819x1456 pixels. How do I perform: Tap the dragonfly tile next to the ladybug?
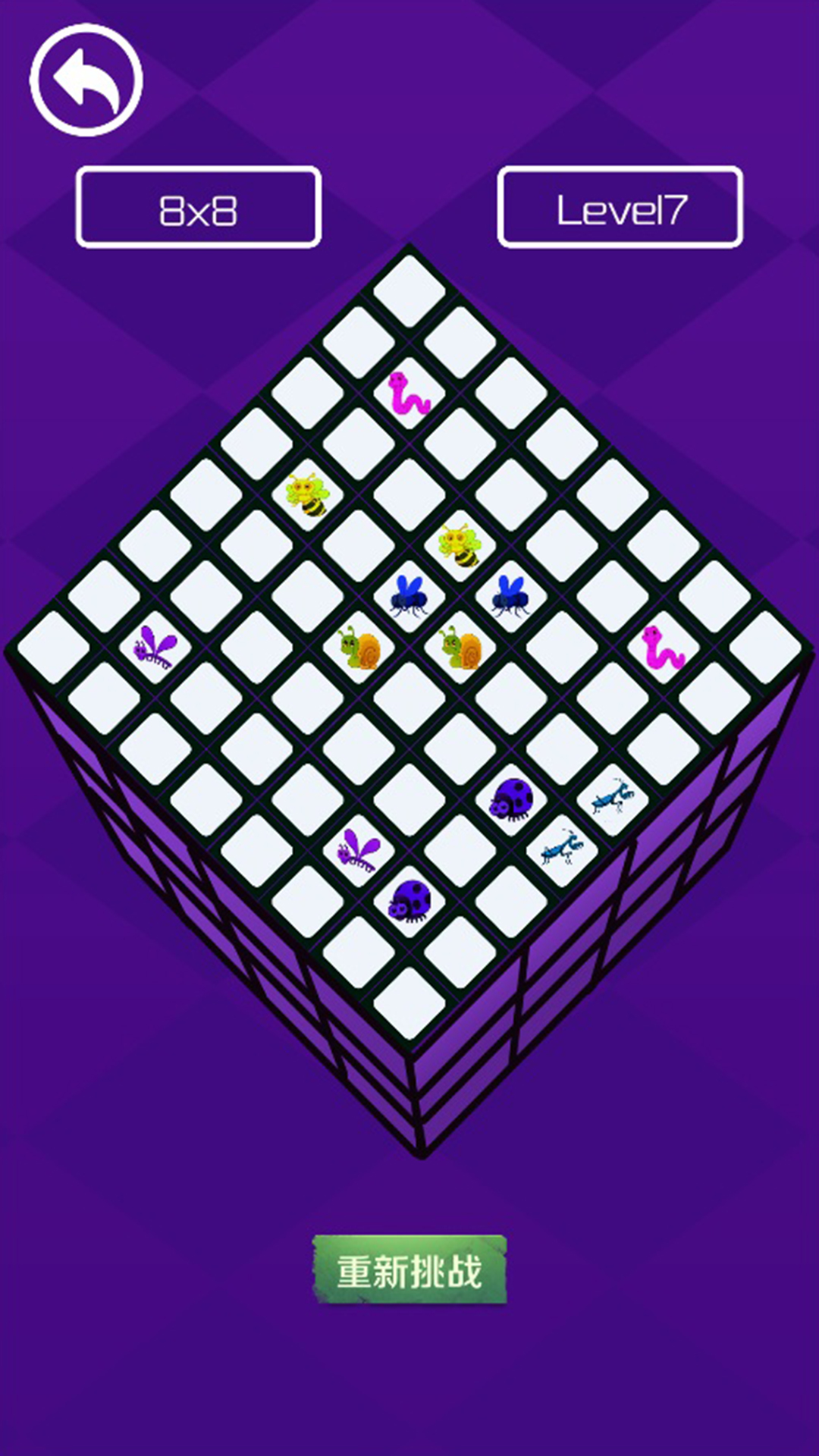(358, 849)
